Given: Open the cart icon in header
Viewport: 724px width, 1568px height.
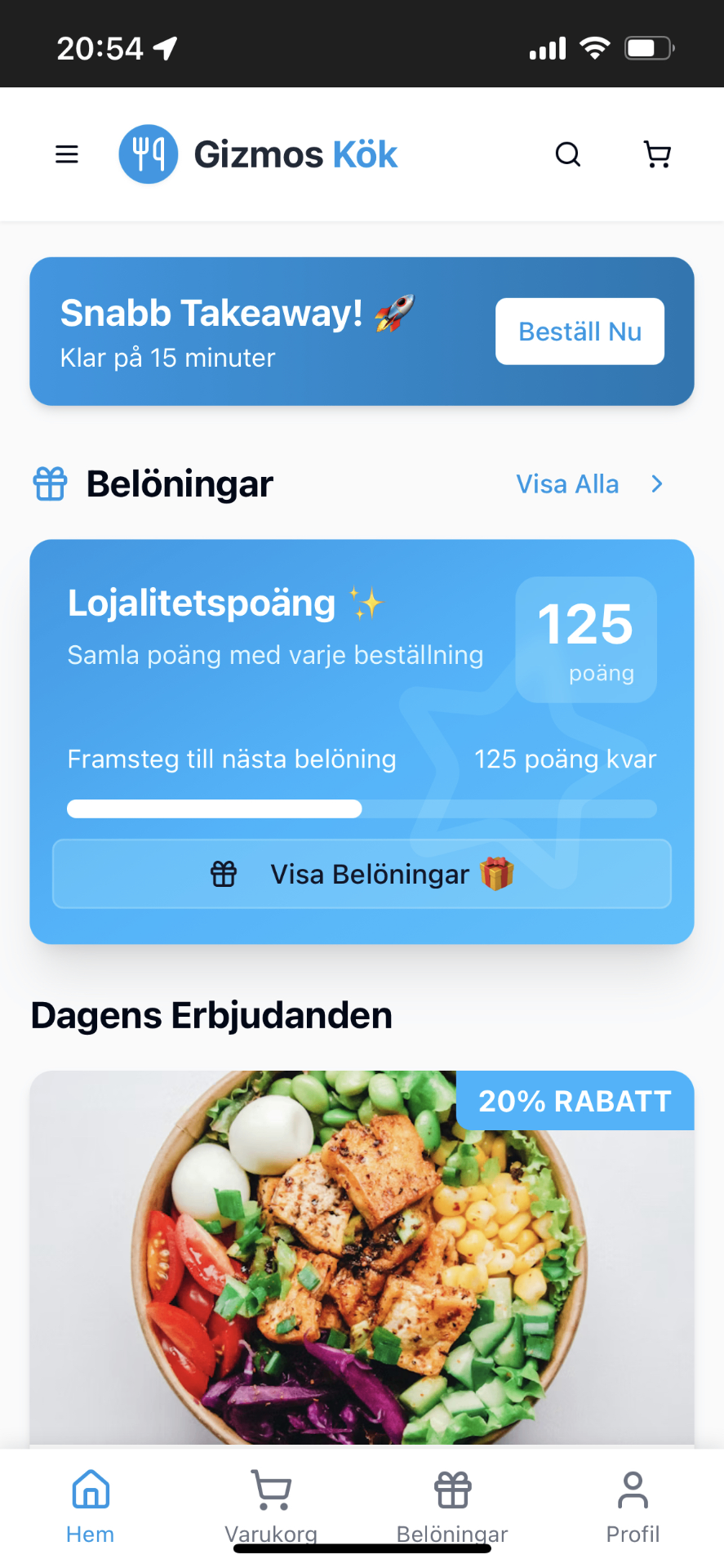Looking at the screenshot, I should tap(657, 154).
